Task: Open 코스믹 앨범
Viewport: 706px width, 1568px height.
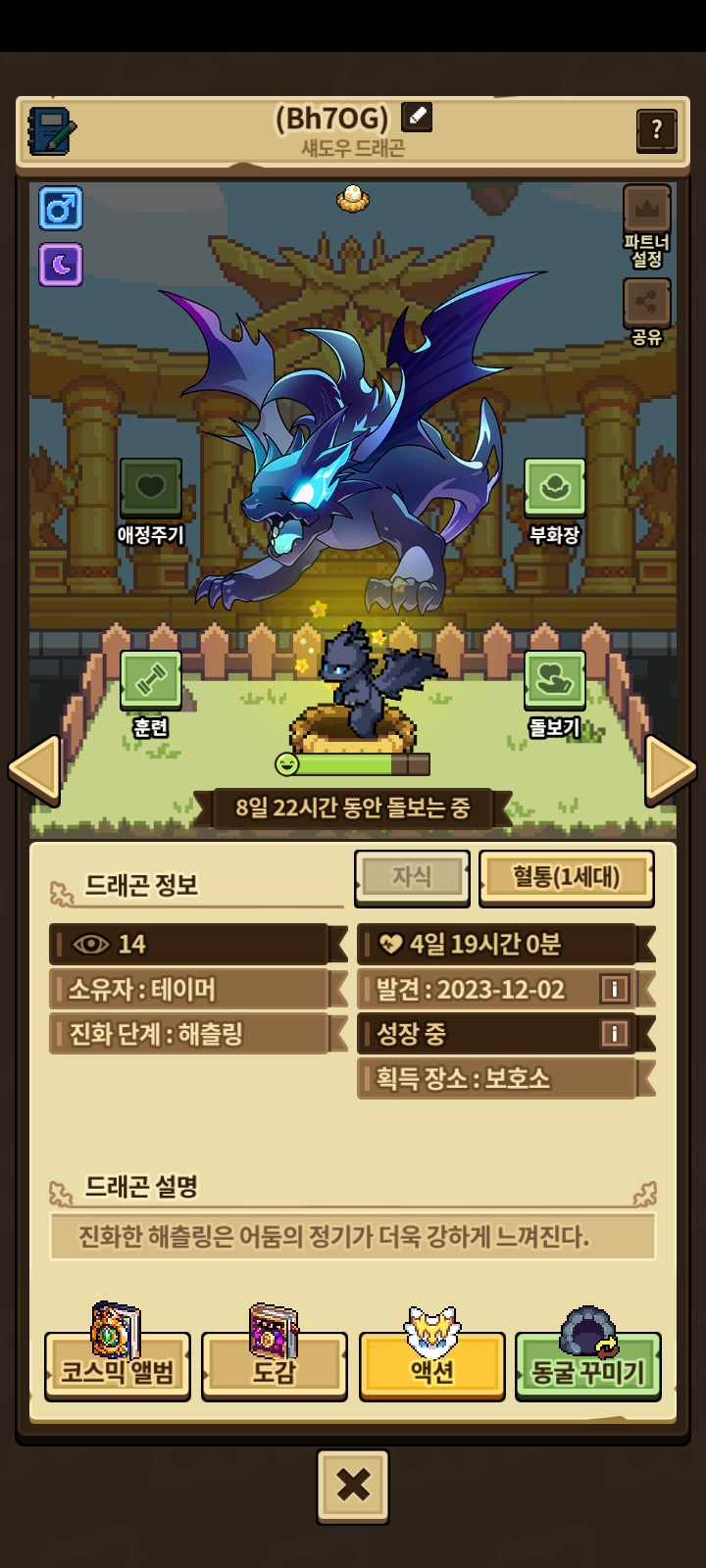Action: tap(118, 1364)
